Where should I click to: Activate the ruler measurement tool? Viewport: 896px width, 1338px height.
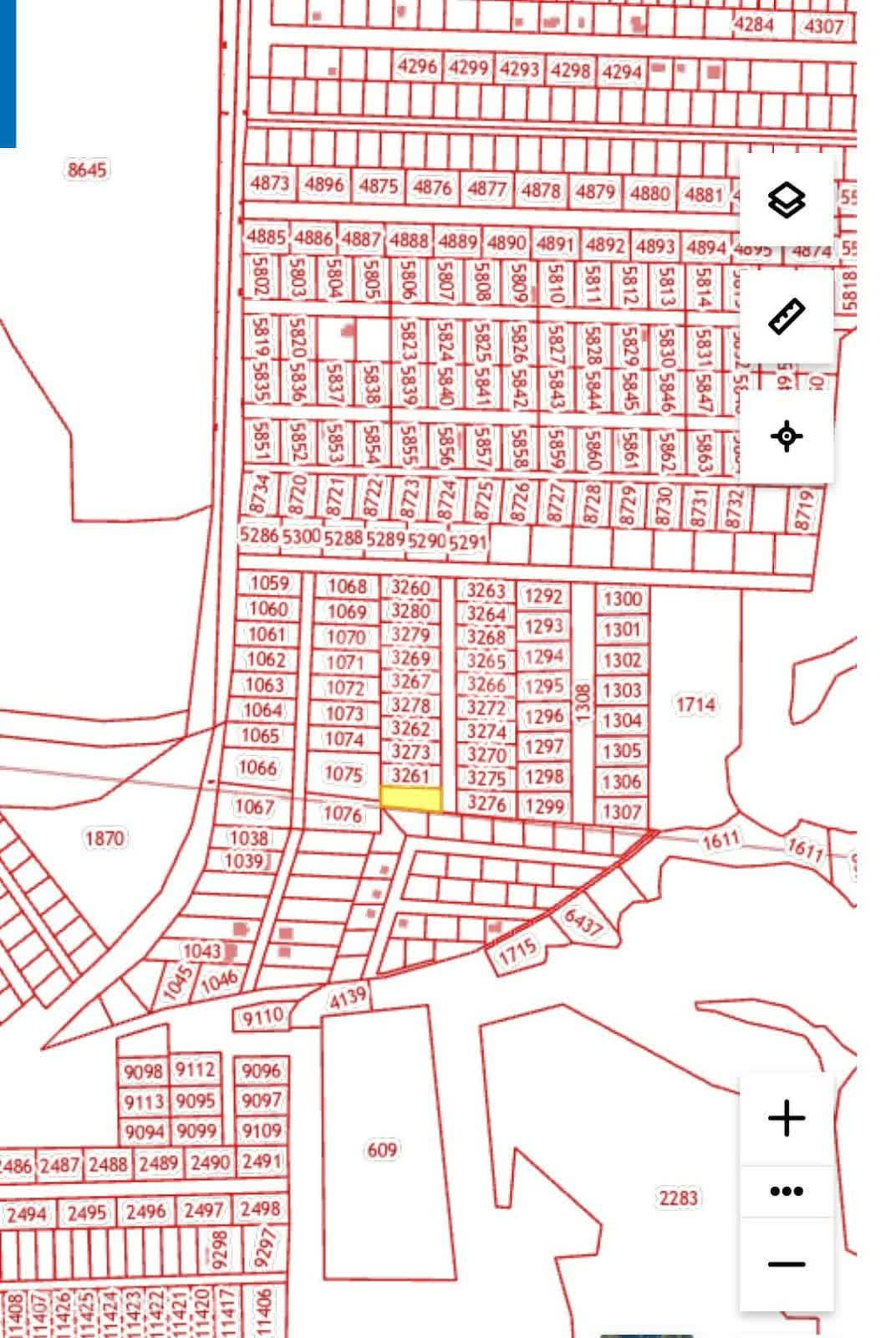click(x=786, y=317)
